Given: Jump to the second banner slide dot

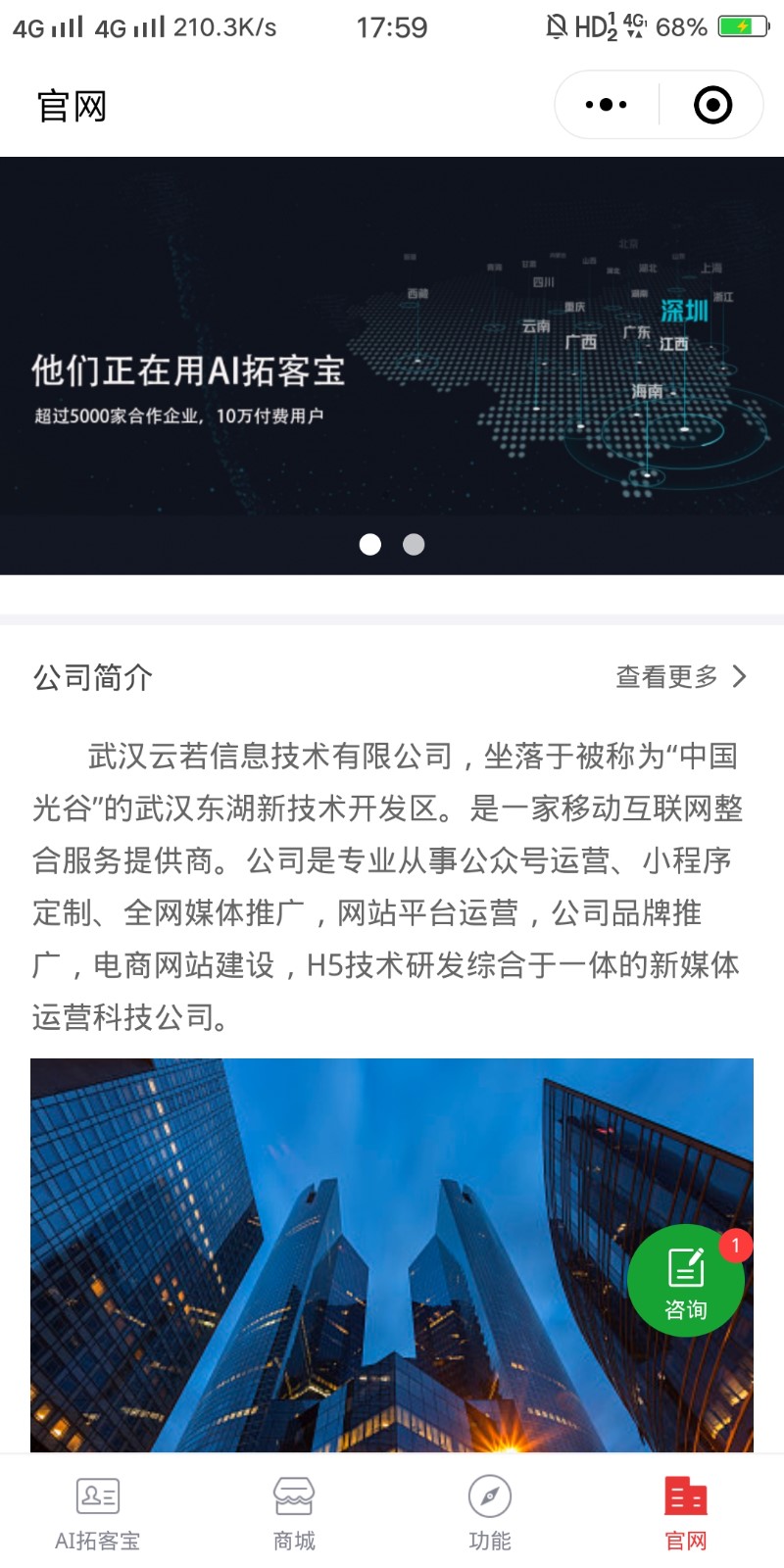Looking at the screenshot, I should [x=414, y=544].
